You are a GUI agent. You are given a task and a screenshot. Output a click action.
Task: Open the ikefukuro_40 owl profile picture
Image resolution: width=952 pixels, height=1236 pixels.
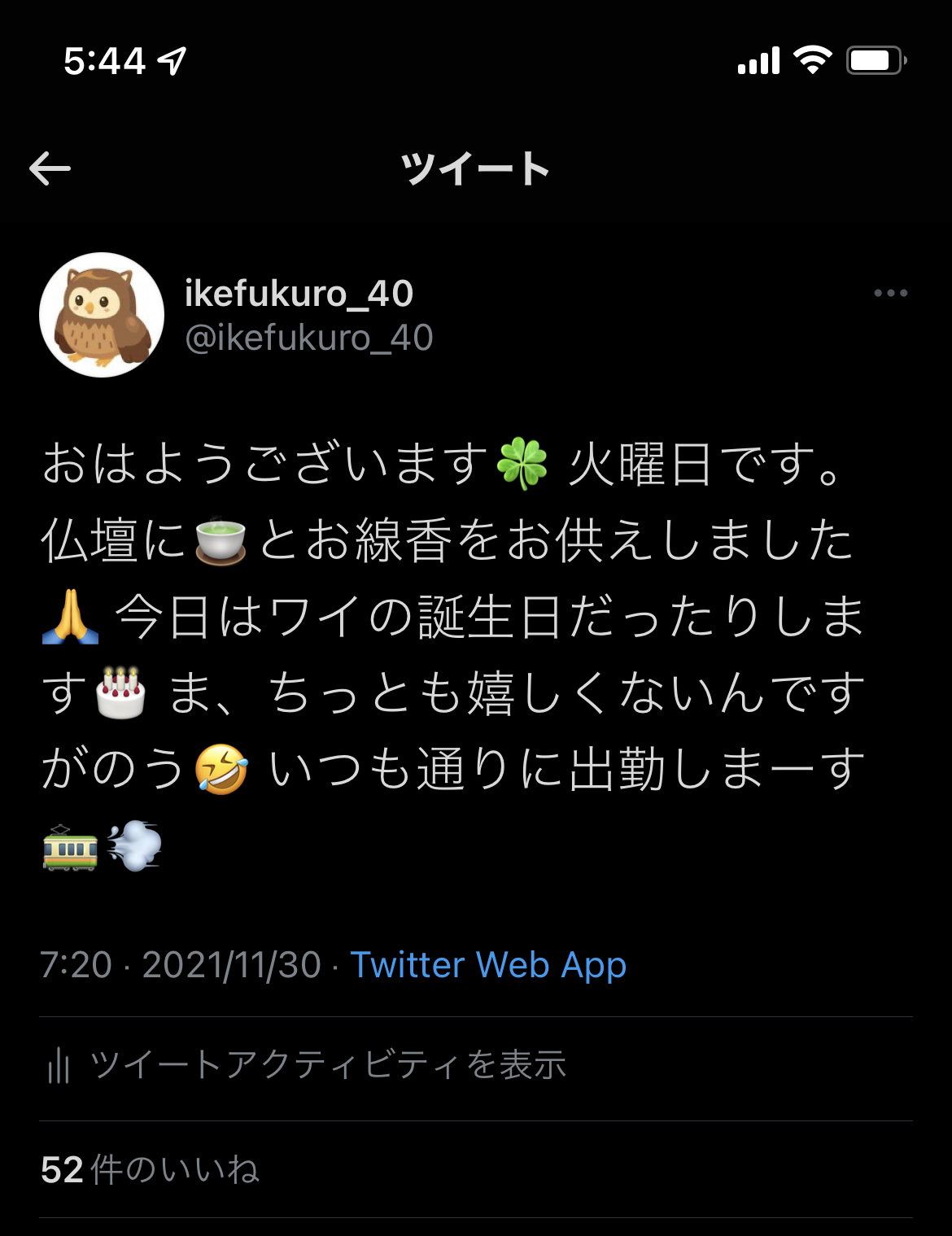pyautogui.click(x=102, y=315)
